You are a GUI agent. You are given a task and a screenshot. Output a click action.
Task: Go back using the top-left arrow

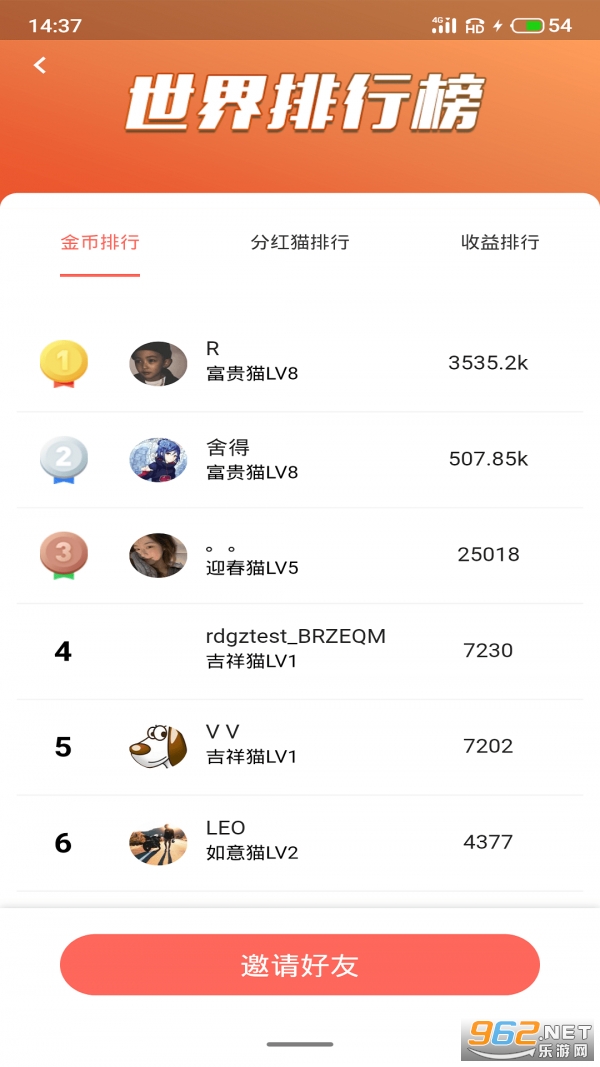tap(40, 66)
